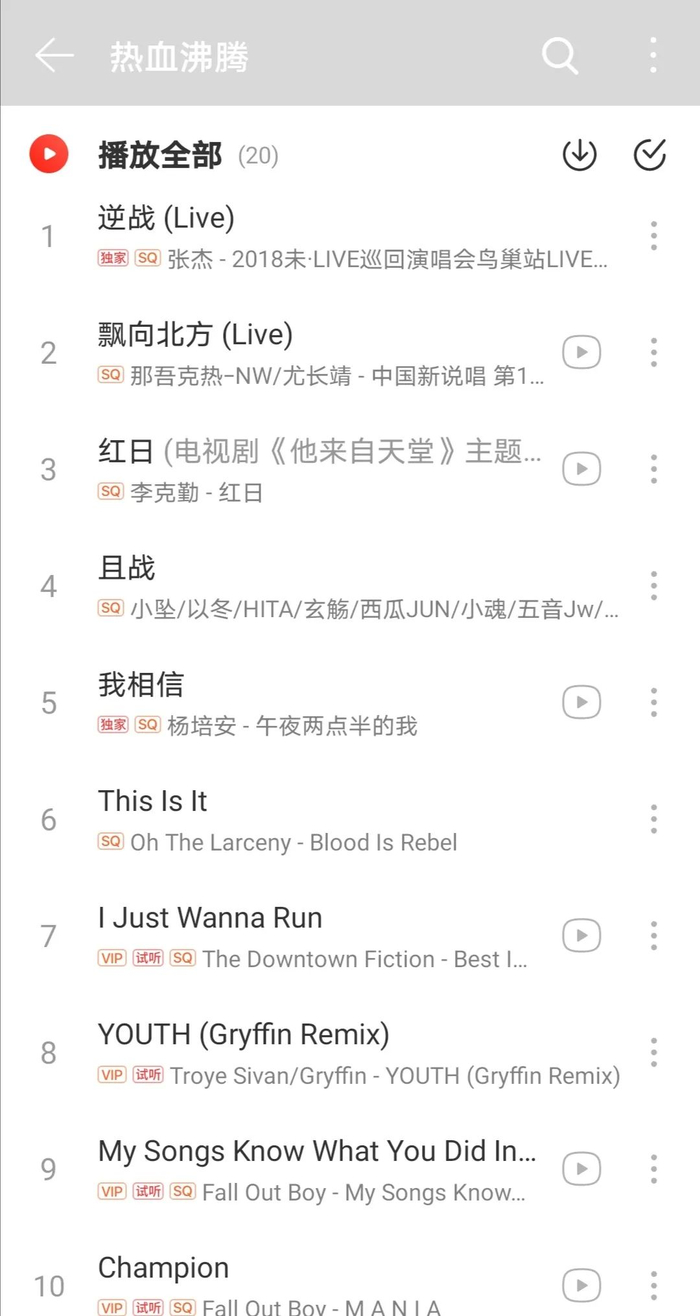Image resolution: width=700 pixels, height=1316 pixels.
Task: Watch the video for I Just Wanna Run
Action: 581,935
